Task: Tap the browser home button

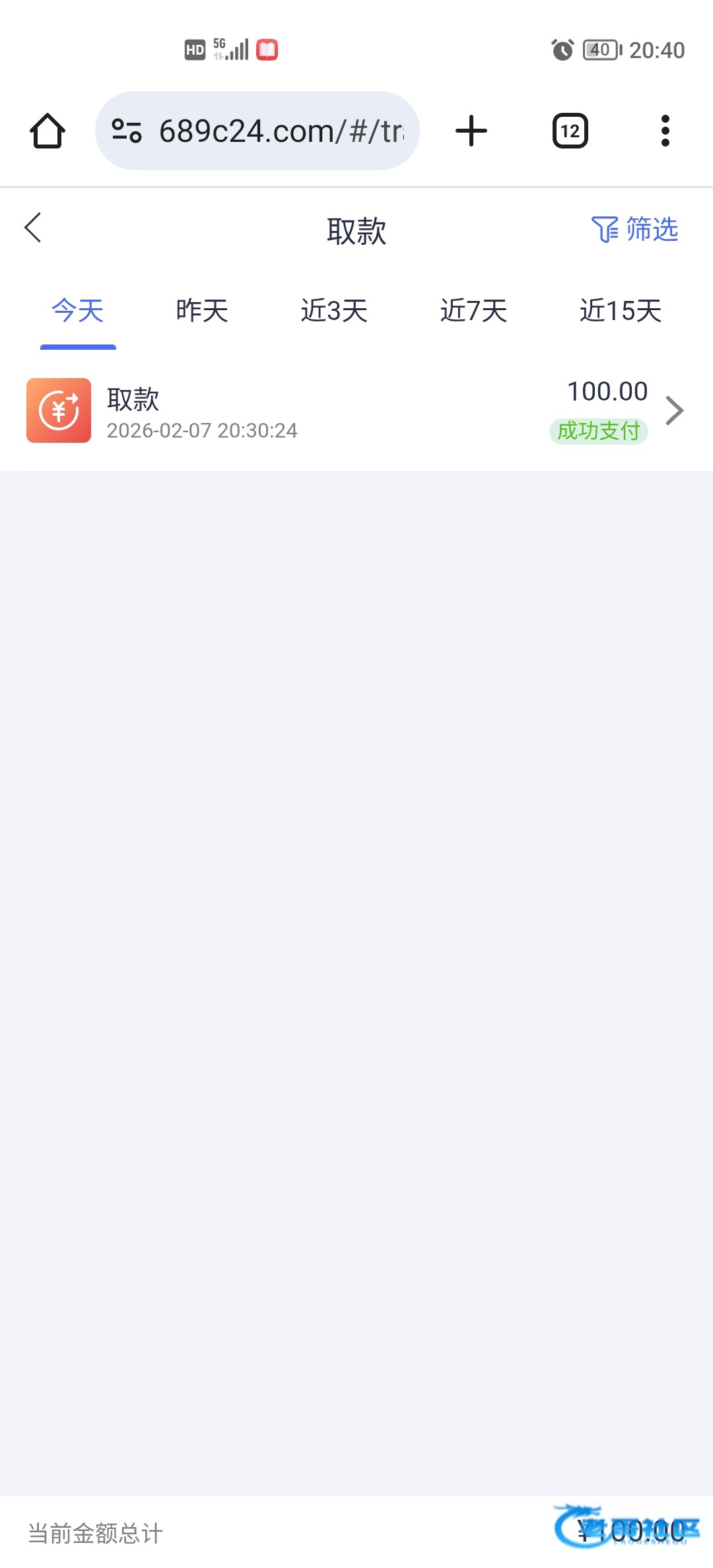Action: click(x=48, y=131)
